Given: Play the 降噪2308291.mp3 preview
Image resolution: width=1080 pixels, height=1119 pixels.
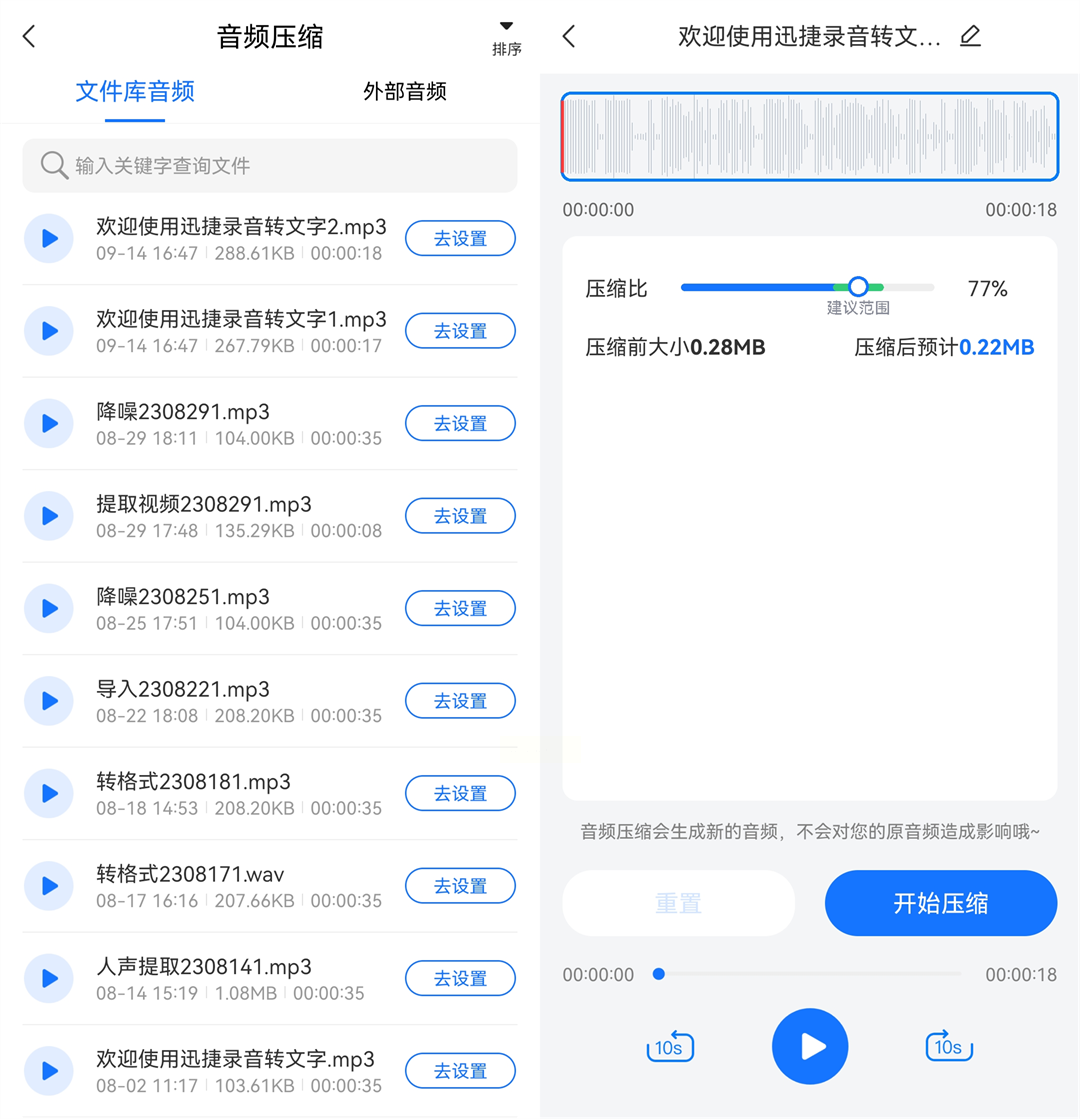Looking at the screenshot, I should click(48, 423).
